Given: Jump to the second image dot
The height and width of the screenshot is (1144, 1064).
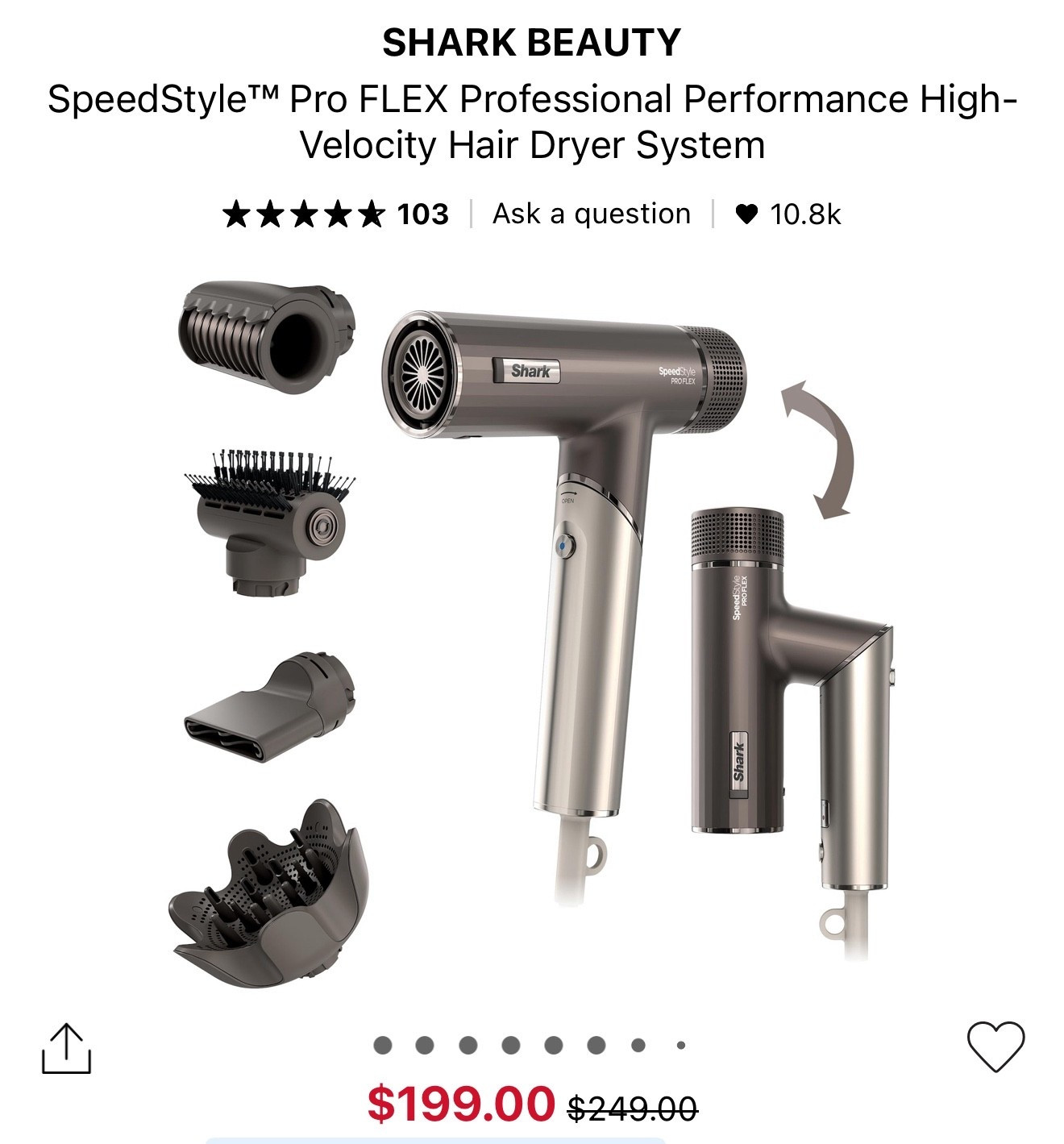Looking at the screenshot, I should 425,1046.
